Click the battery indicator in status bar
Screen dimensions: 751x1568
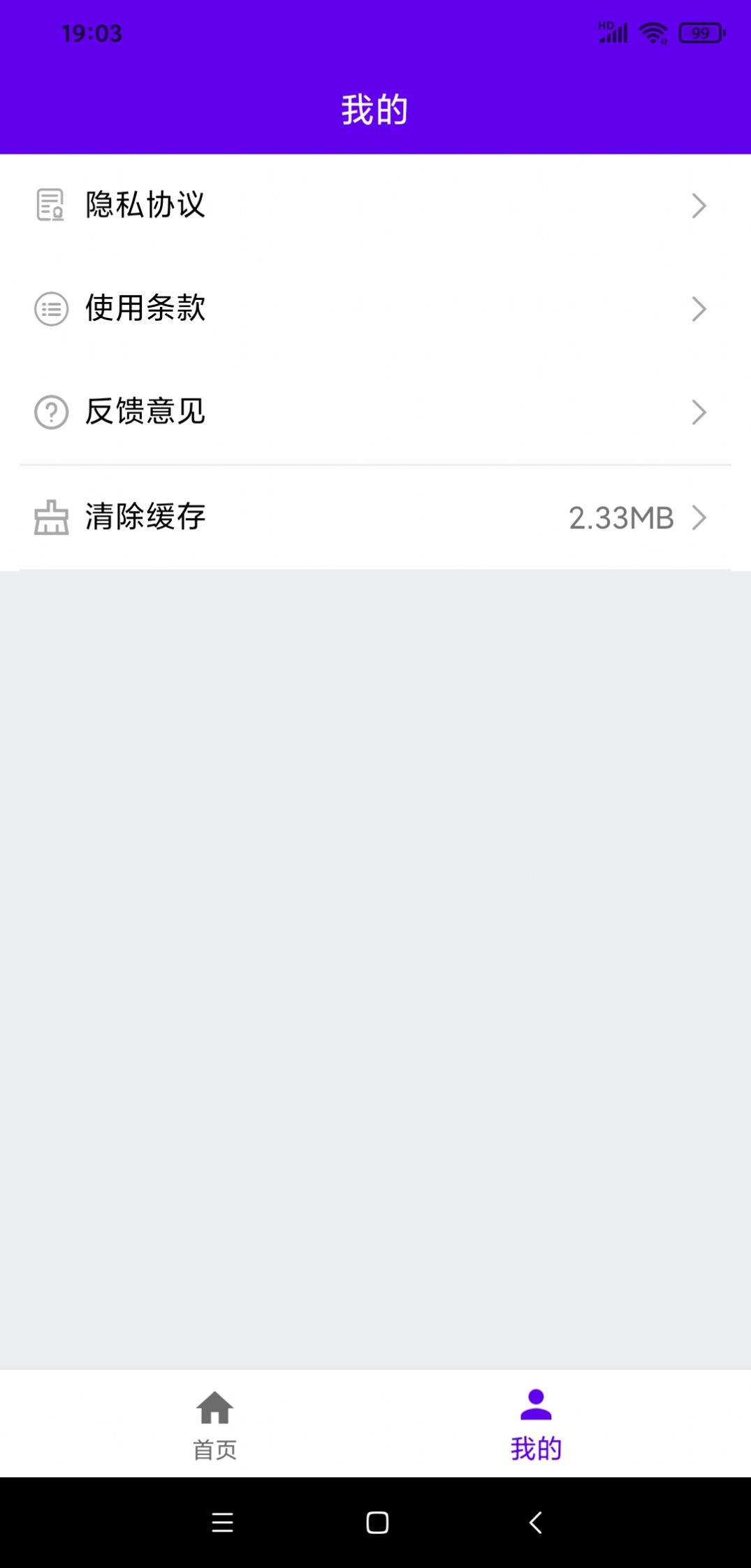click(x=701, y=31)
